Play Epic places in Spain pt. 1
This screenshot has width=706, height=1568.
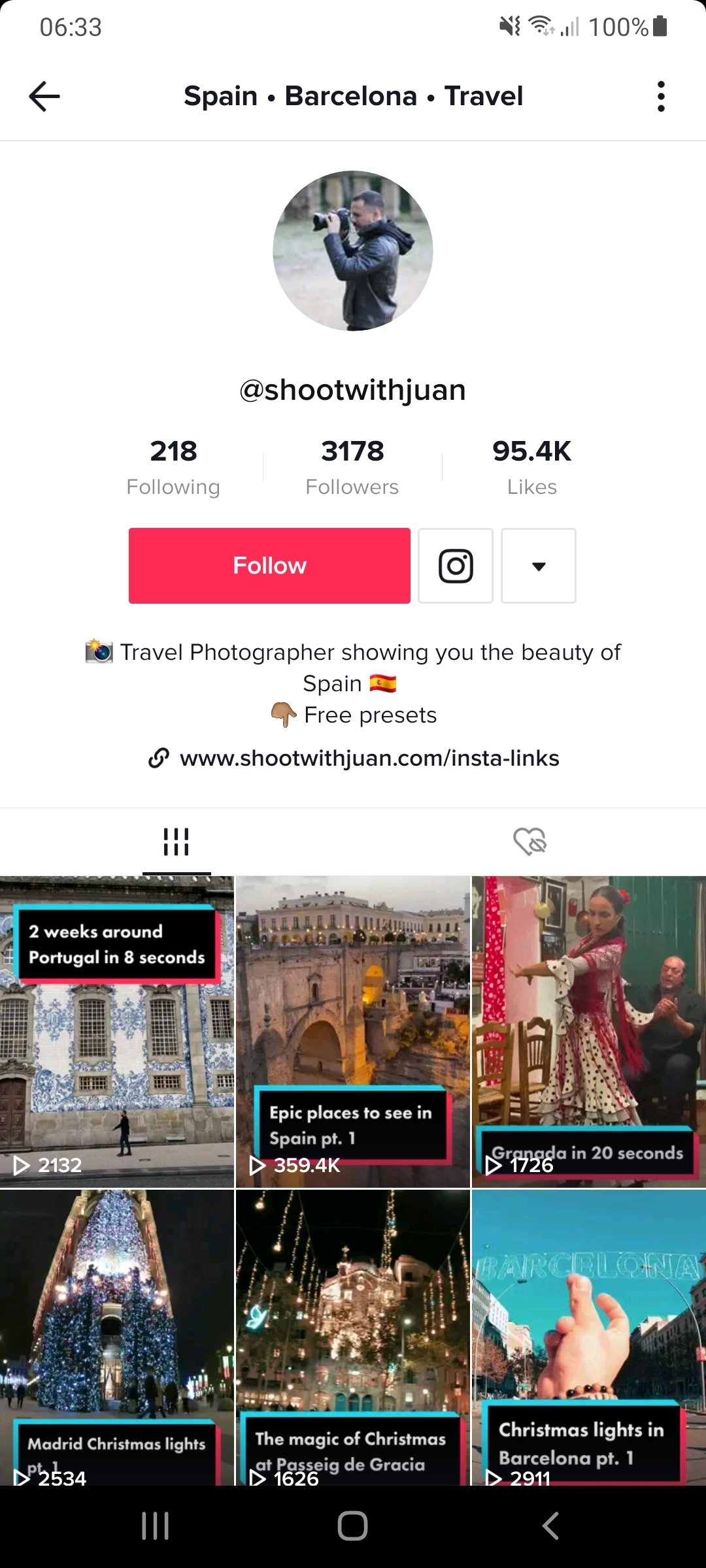pyautogui.click(x=353, y=1032)
